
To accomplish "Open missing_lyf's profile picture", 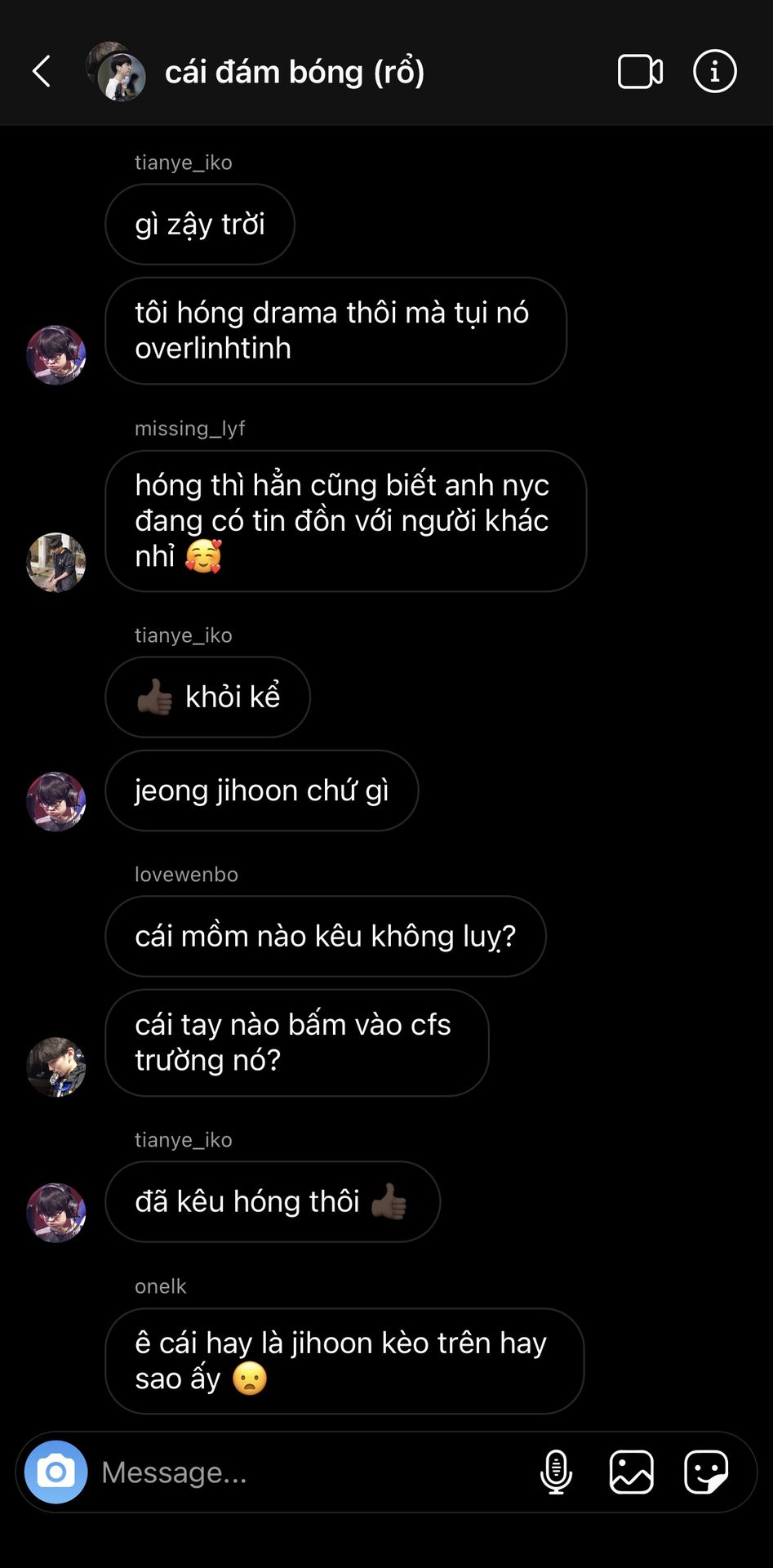I will click(56, 562).
